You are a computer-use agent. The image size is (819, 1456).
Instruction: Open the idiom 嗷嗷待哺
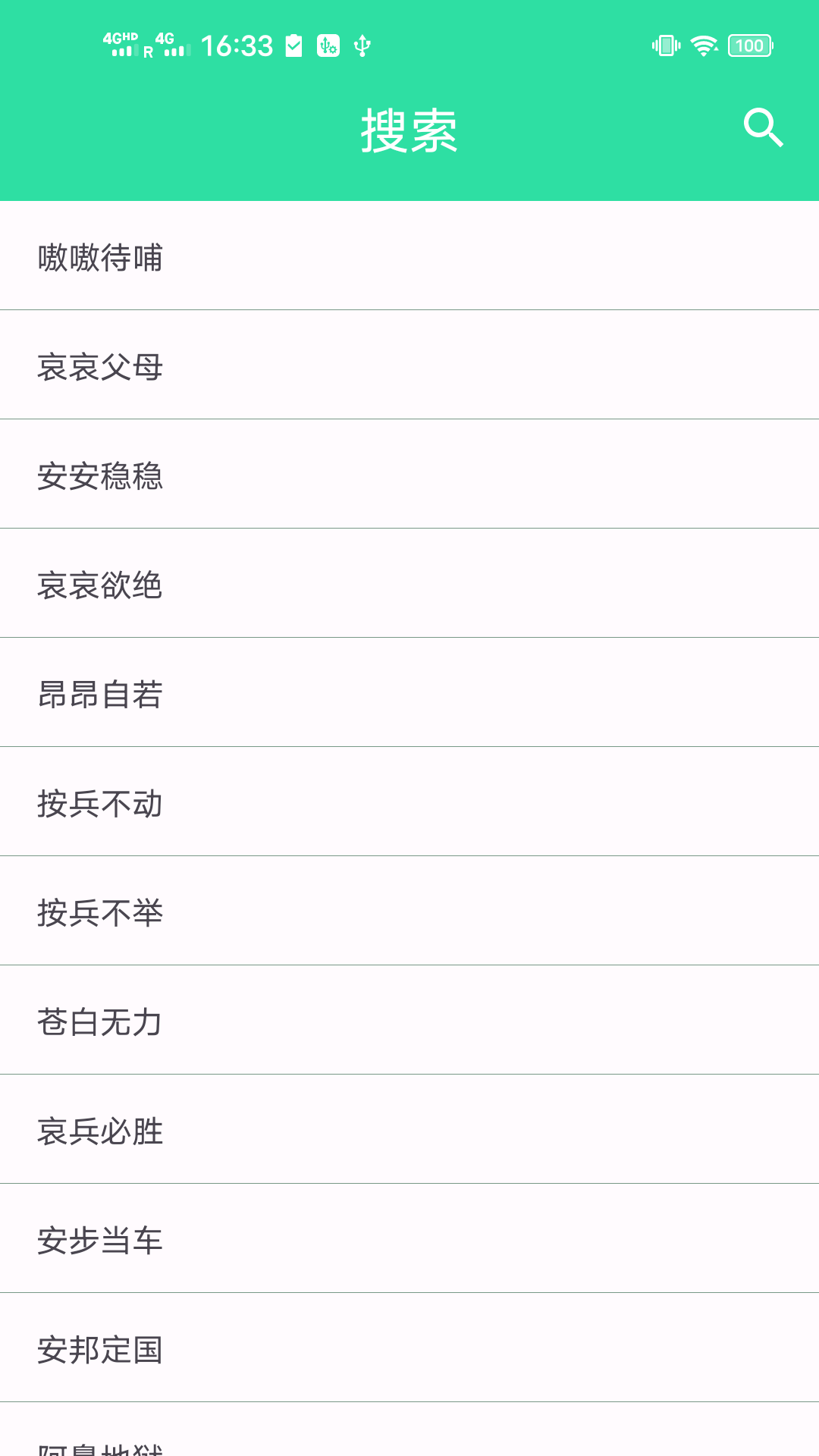click(100, 258)
